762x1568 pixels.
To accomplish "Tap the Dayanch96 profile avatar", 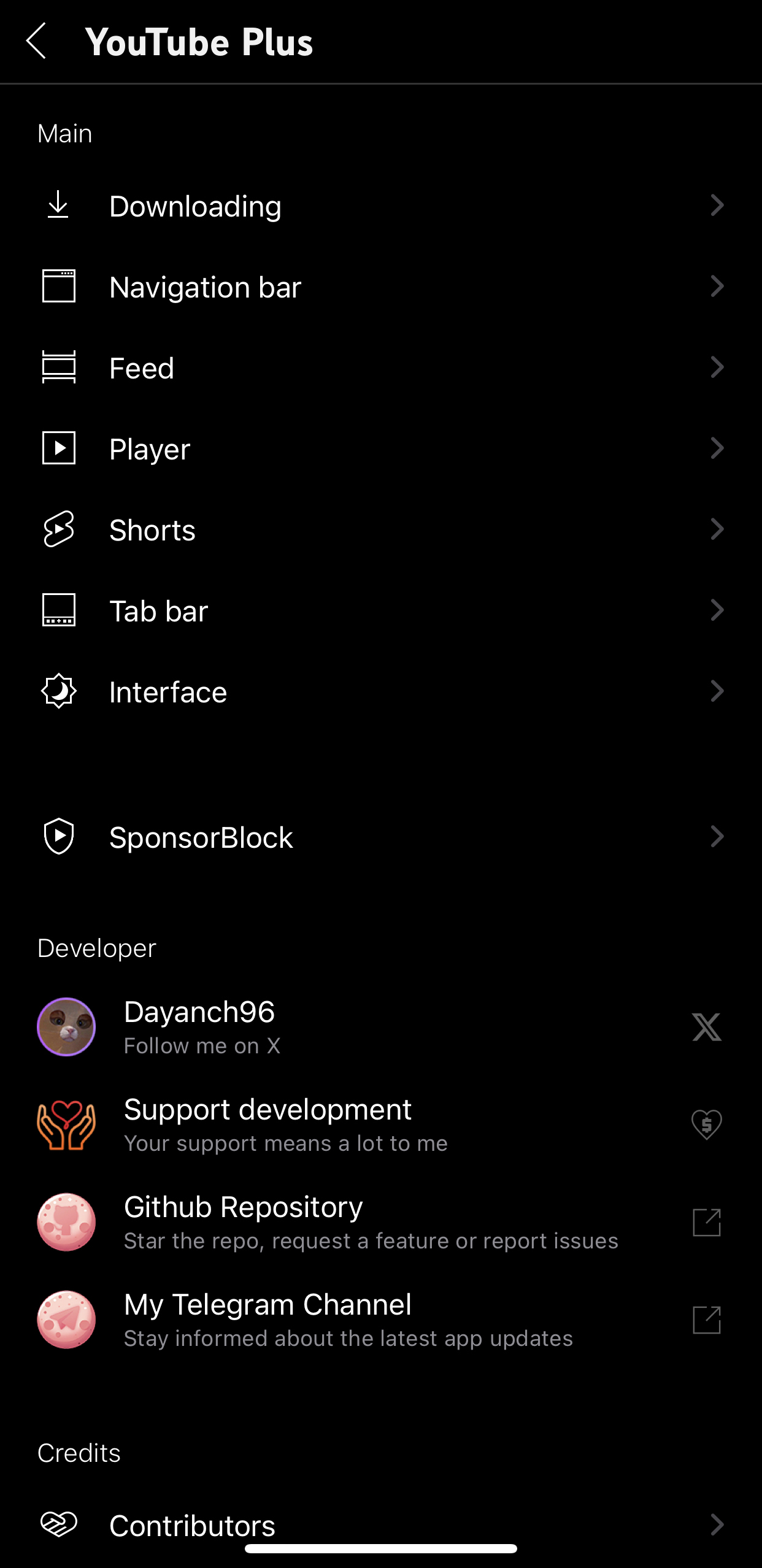I will click(x=66, y=1027).
